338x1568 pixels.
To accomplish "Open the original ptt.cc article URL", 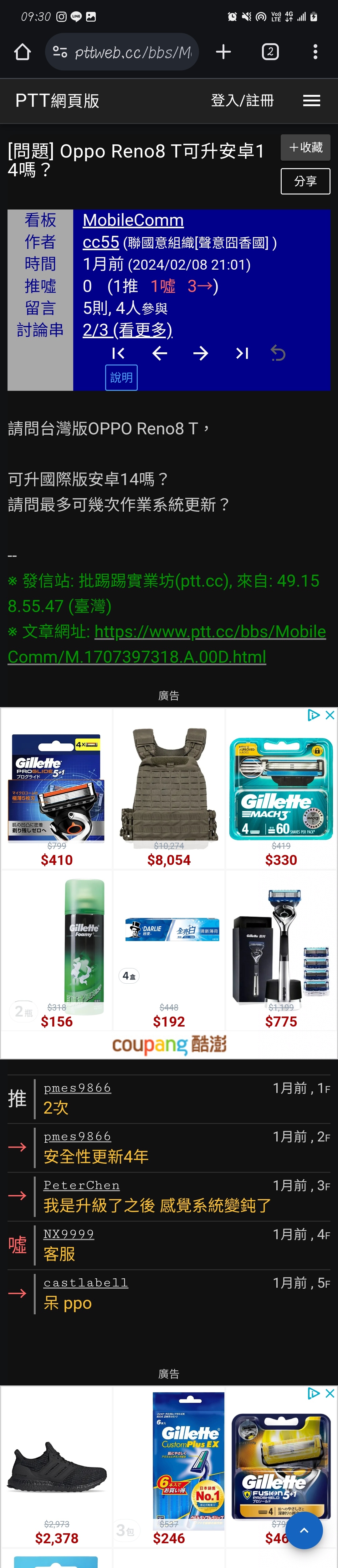I will [167, 644].
